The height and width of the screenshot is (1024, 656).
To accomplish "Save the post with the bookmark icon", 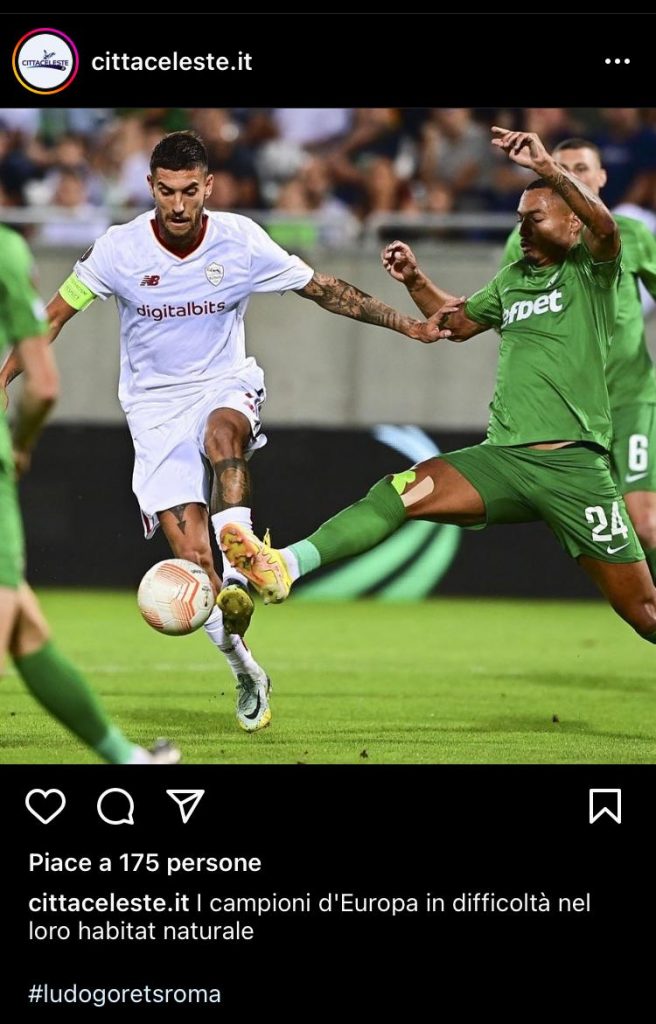I will pos(605,806).
